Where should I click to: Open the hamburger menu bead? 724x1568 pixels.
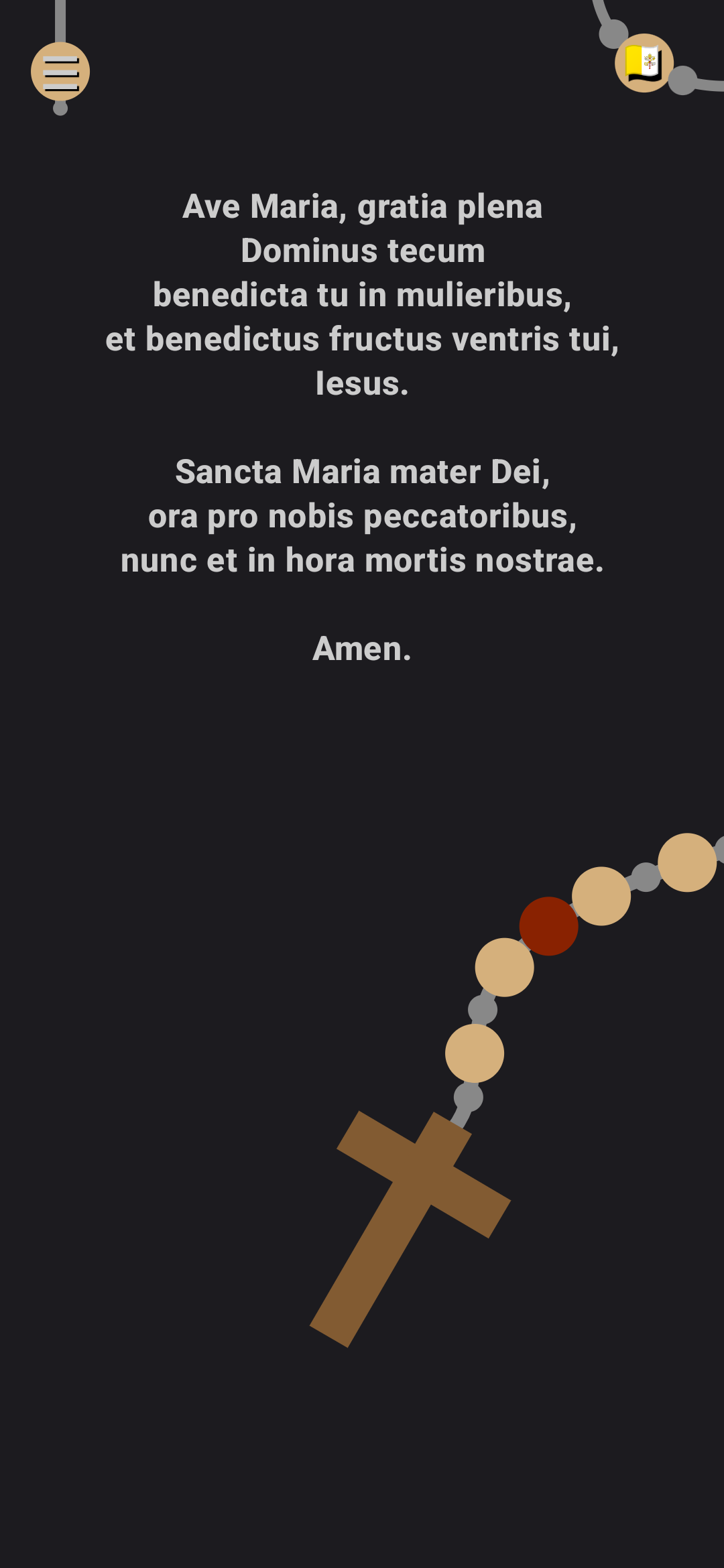[60, 72]
